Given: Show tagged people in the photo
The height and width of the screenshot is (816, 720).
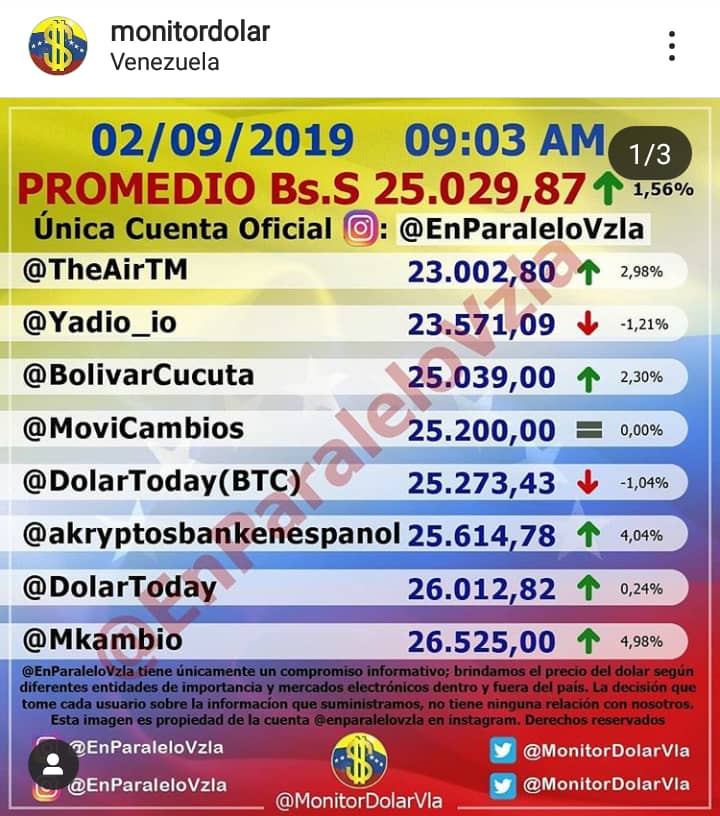Looking at the screenshot, I should point(53,765).
